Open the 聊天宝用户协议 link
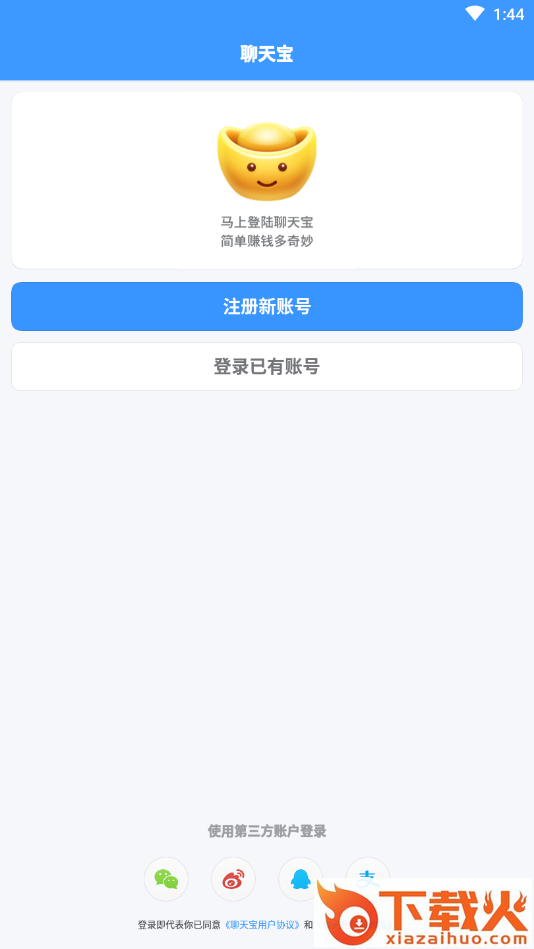This screenshot has height=949, width=534. coord(262,925)
